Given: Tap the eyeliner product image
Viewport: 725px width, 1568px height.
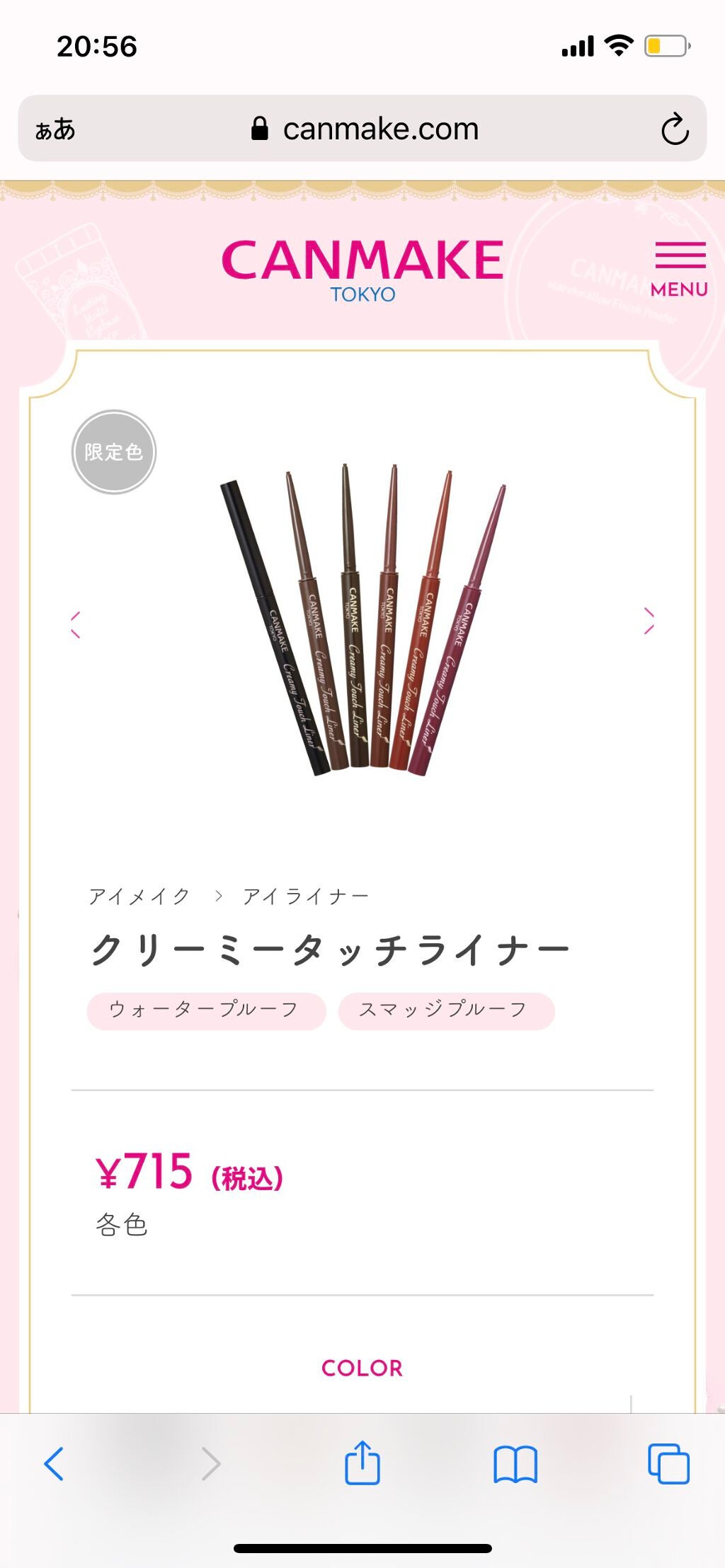Looking at the screenshot, I should (362, 623).
